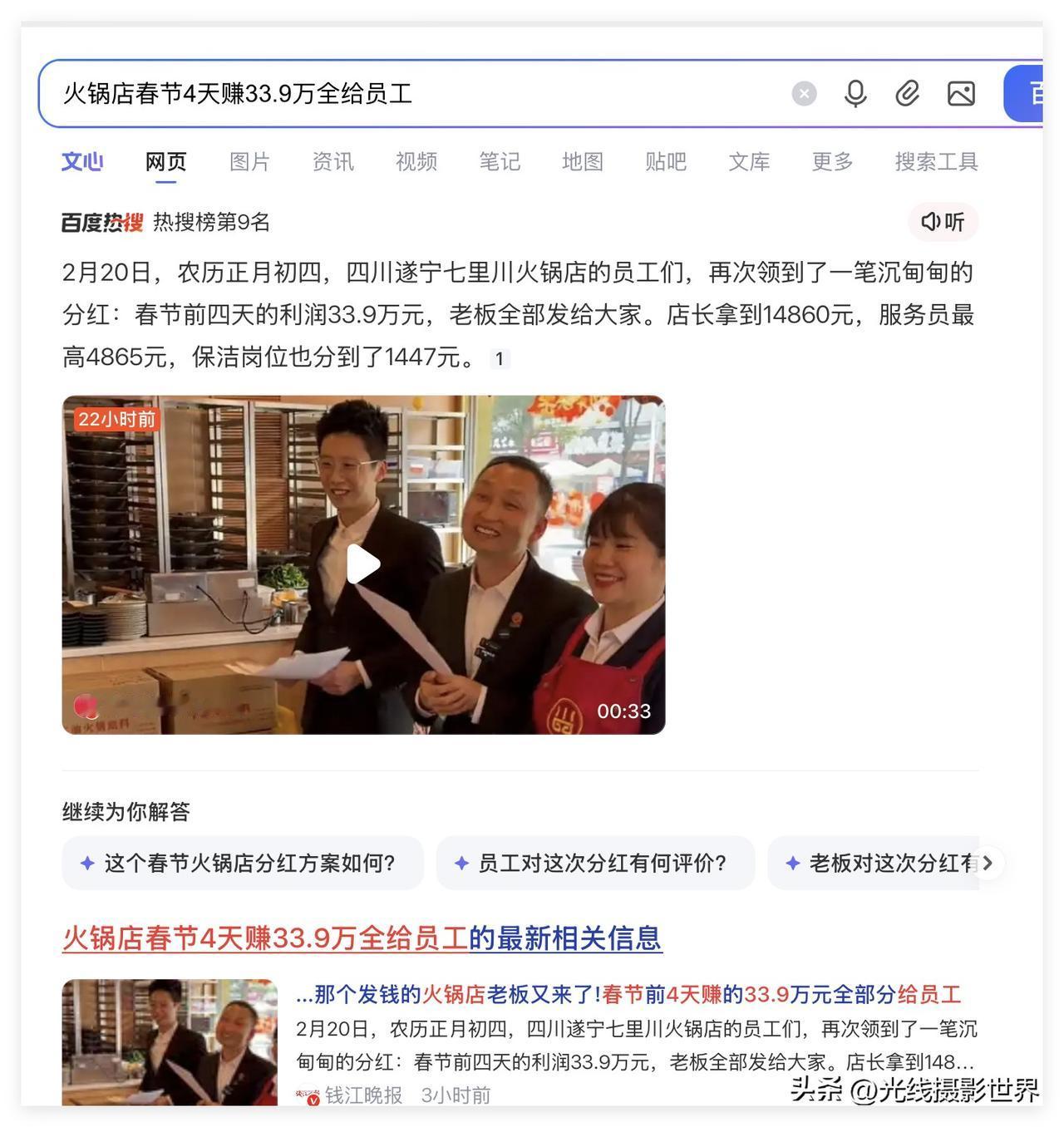Expand 搜索工具 search tools
The height and width of the screenshot is (1127, 1064).
tap(936, 162)
